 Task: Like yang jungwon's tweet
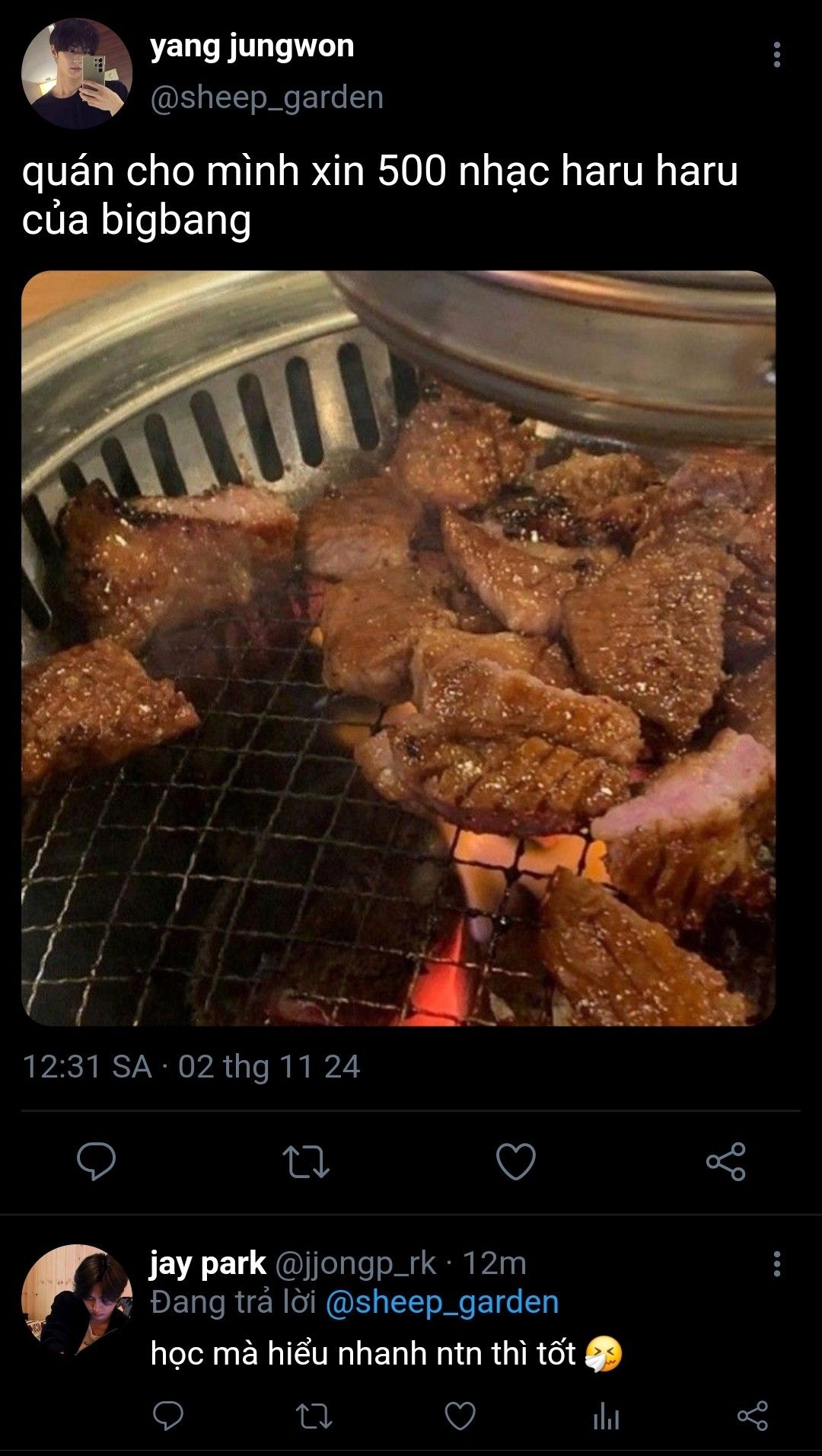click(516, 1161)
